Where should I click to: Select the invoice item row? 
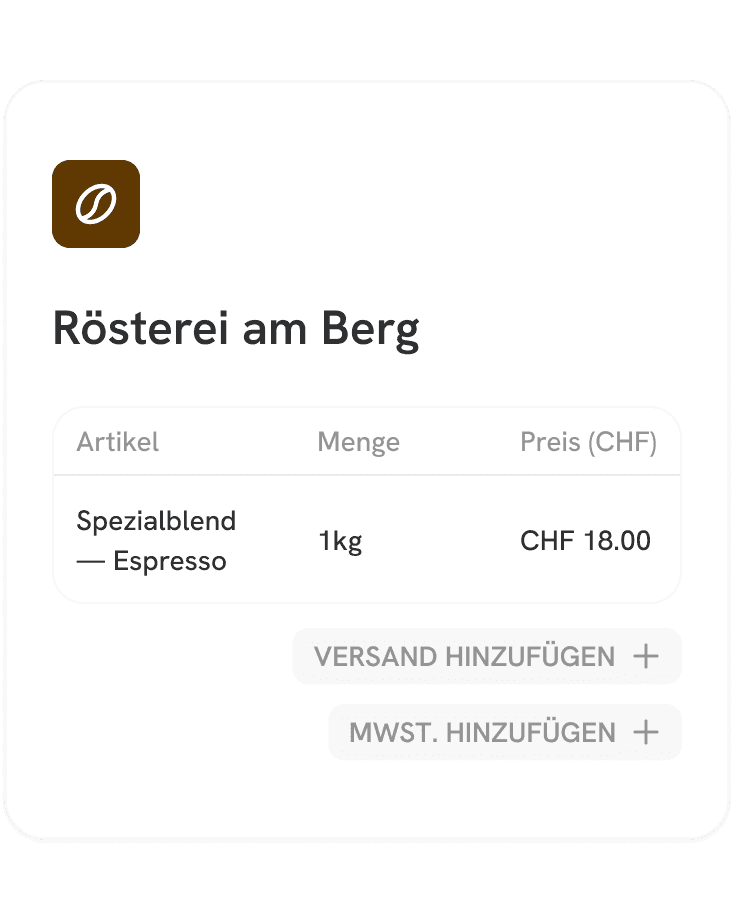[366, 540]
